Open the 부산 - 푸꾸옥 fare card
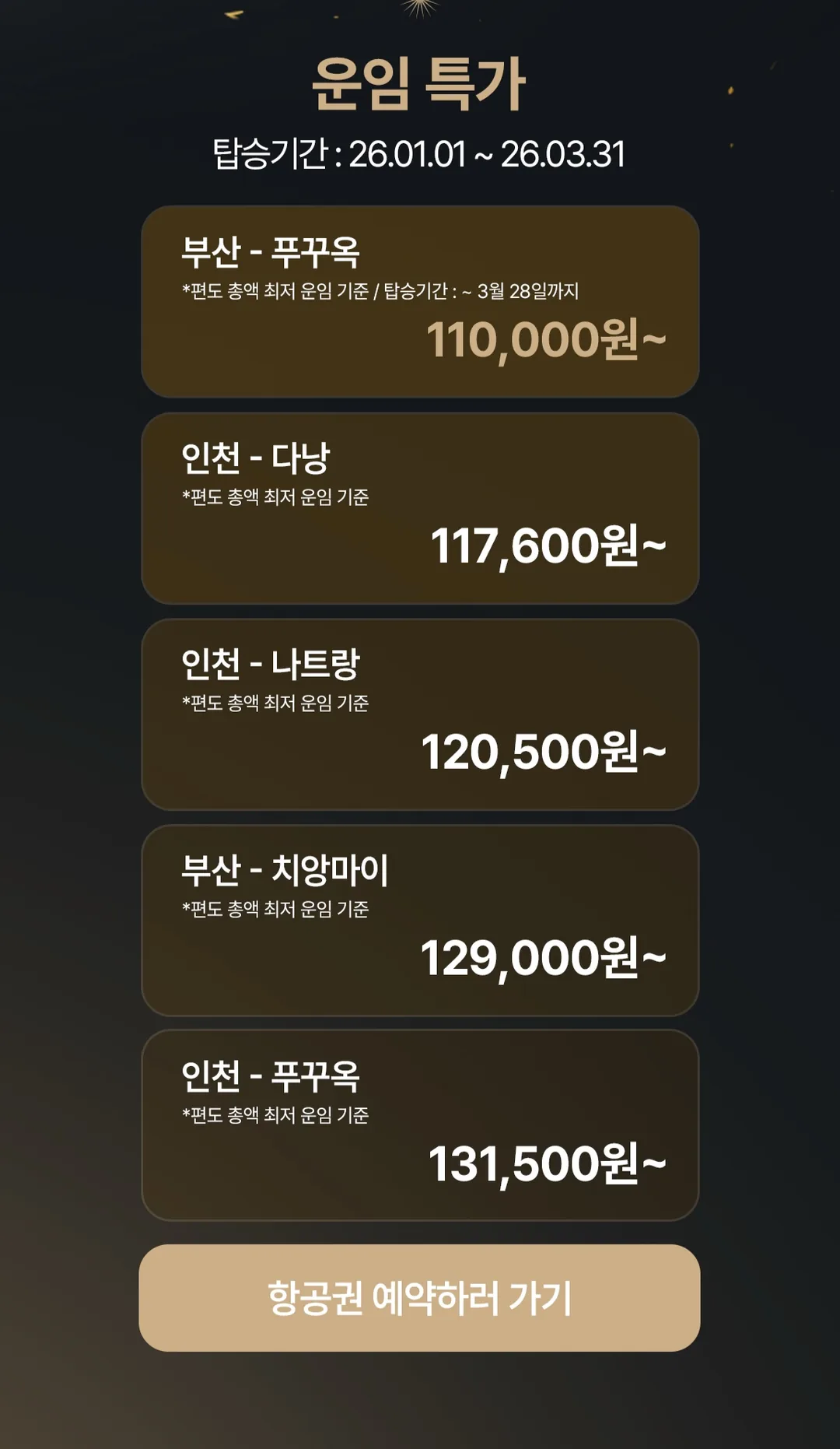840x1449 pixels. pos(420,302)
